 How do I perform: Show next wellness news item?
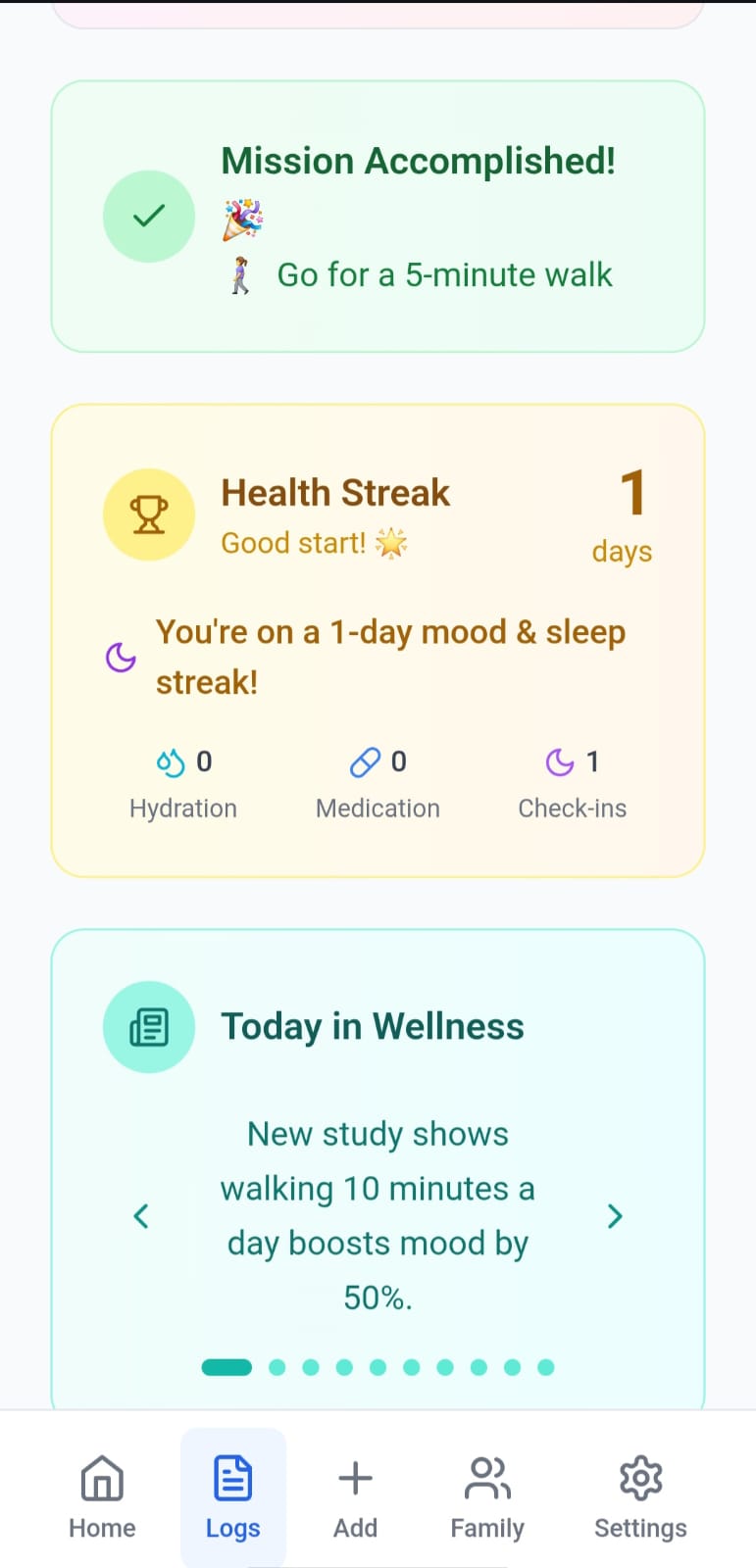coord(615,1216)
